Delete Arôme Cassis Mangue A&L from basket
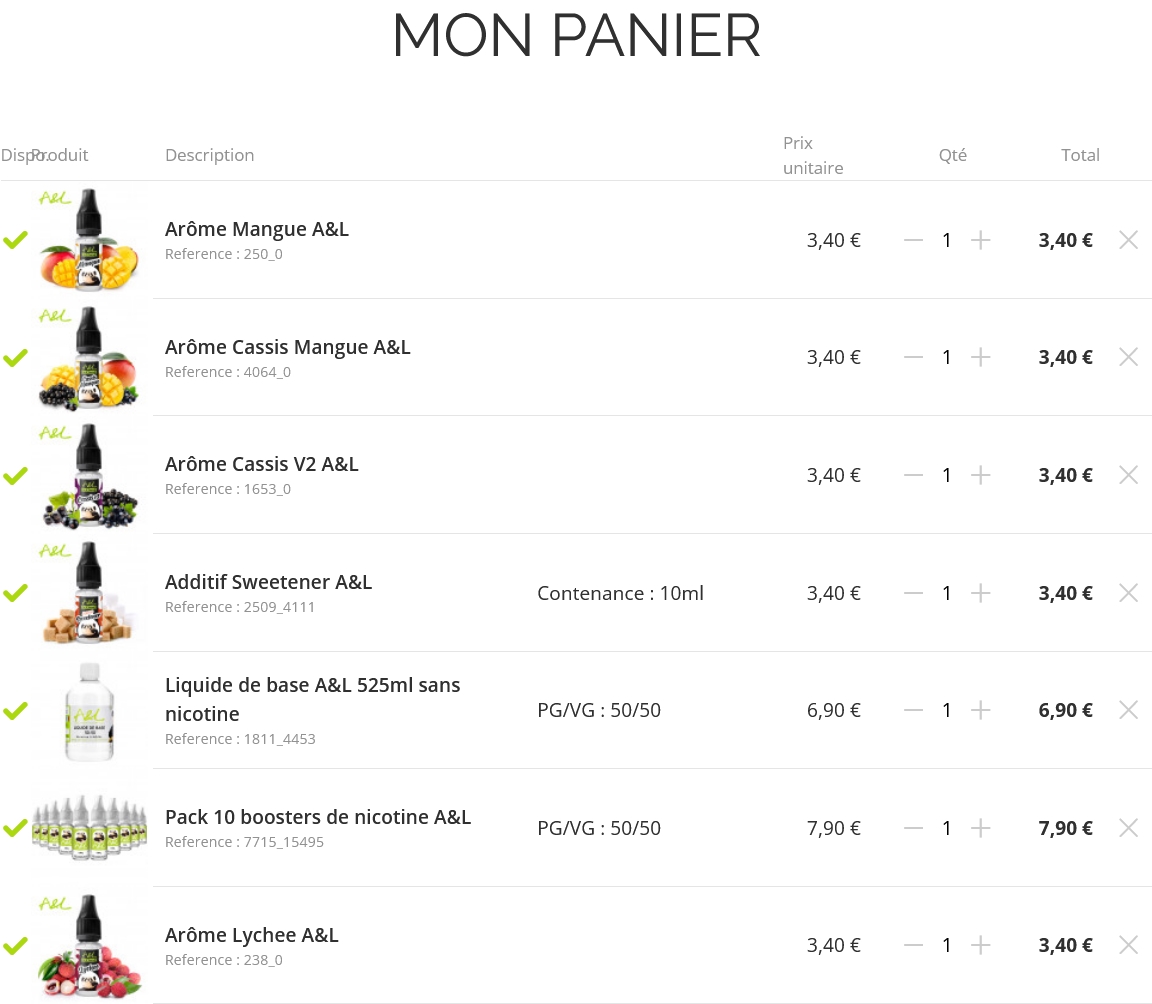 pos(1128,357)
